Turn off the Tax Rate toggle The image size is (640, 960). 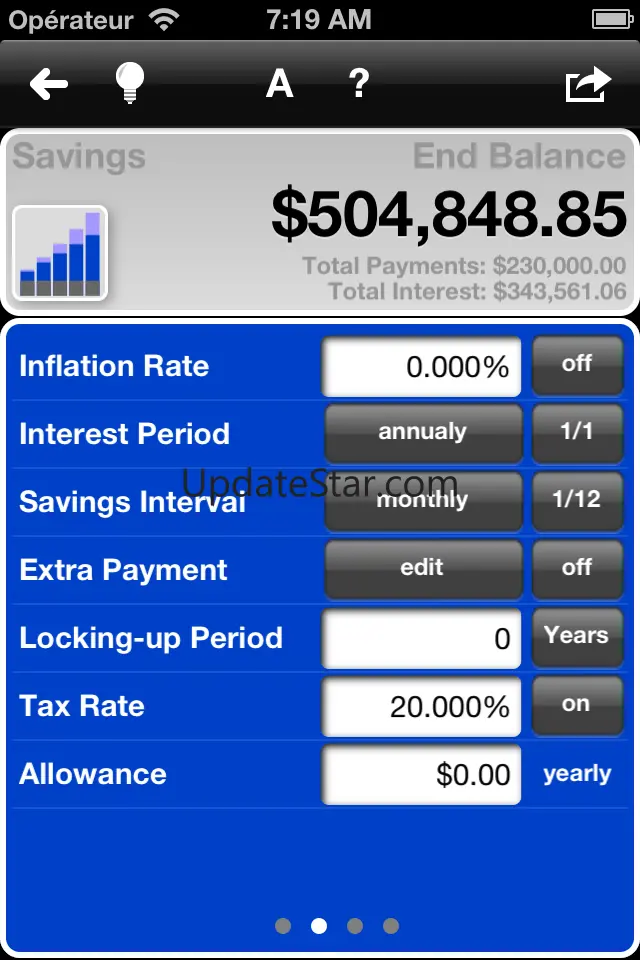577,705
